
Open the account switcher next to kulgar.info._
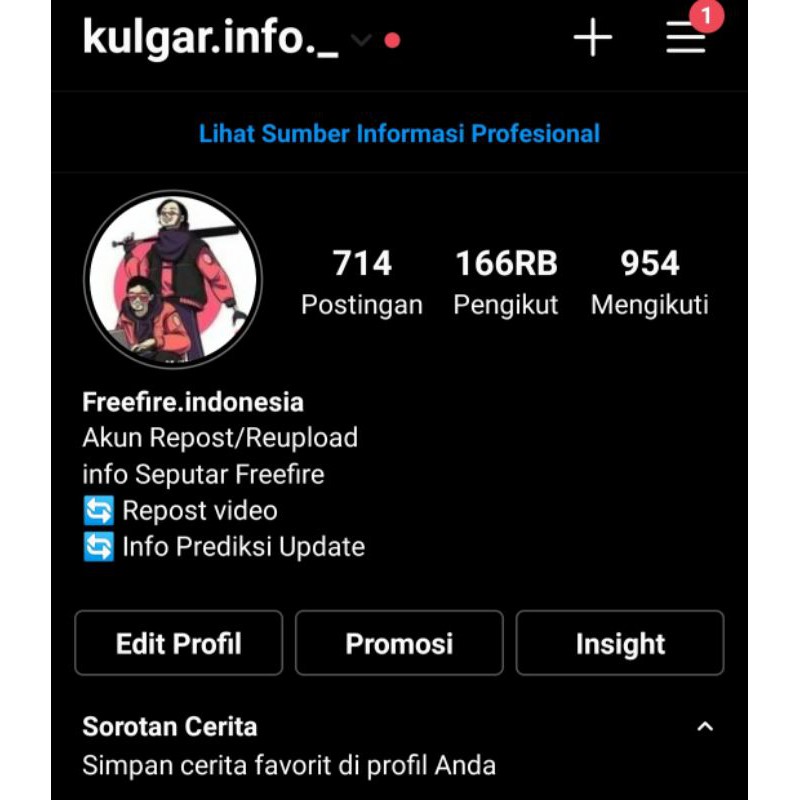point(361,40)
